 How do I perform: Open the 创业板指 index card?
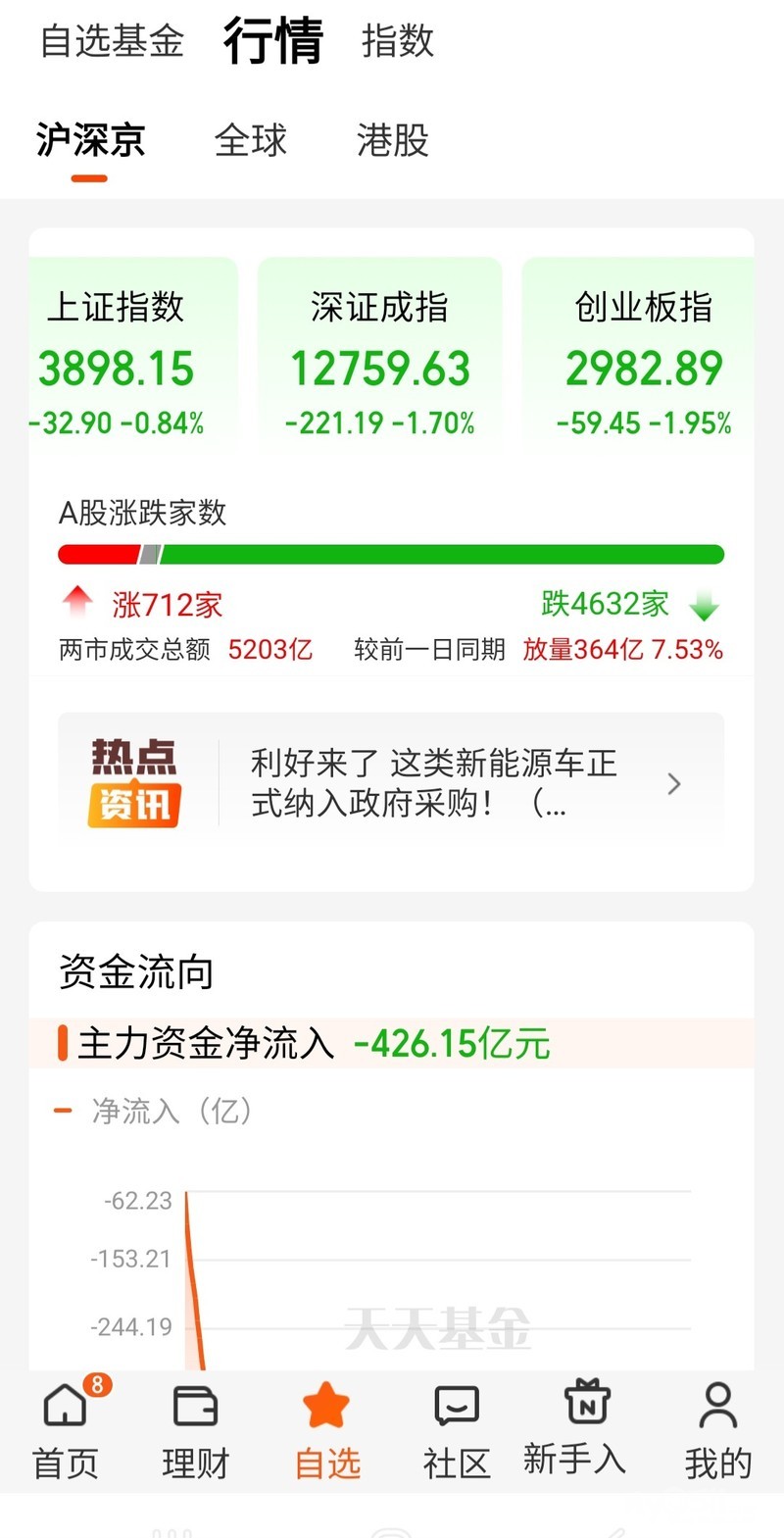point(638,353)
